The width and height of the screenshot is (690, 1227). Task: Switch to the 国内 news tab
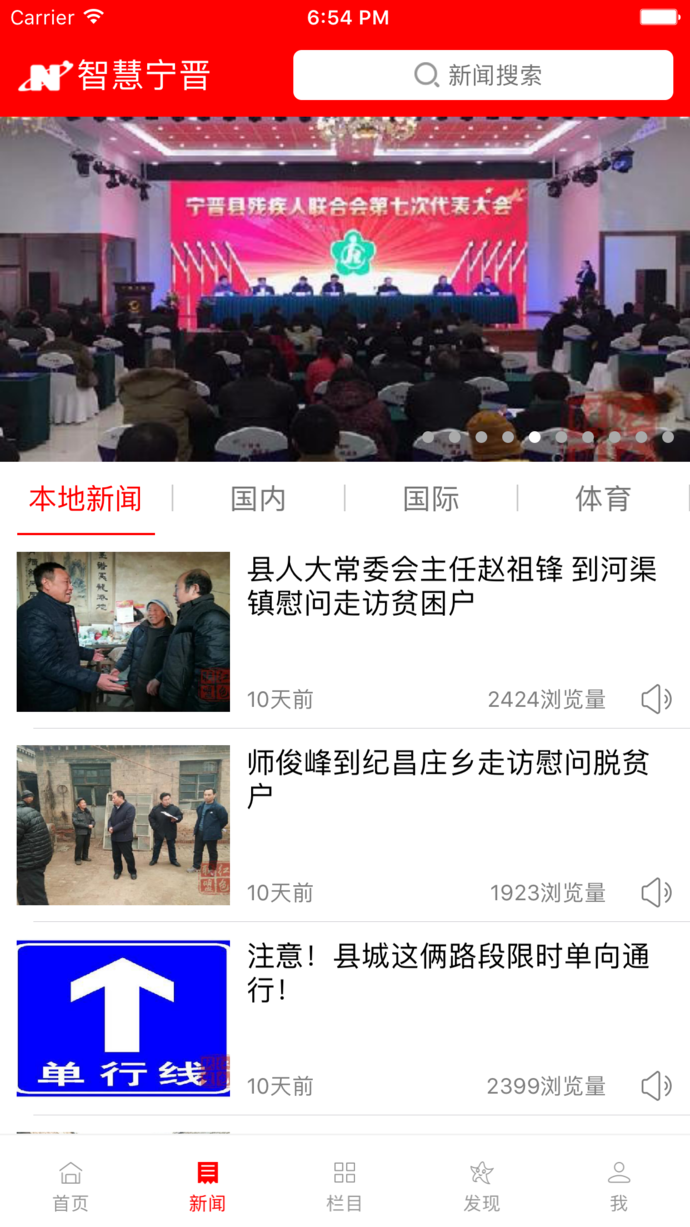coord(258,499)
